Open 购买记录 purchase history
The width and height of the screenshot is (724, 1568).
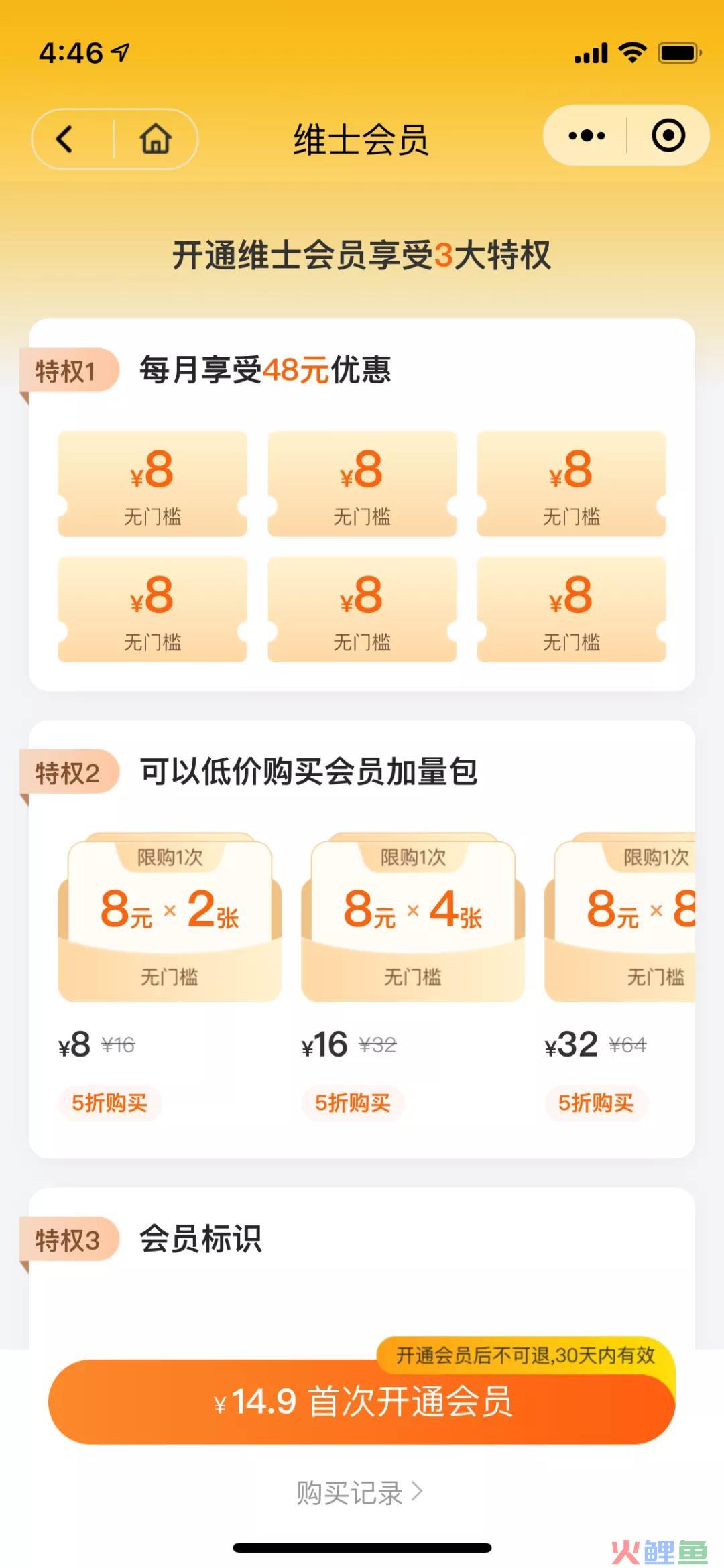(x=359, y=1493)
